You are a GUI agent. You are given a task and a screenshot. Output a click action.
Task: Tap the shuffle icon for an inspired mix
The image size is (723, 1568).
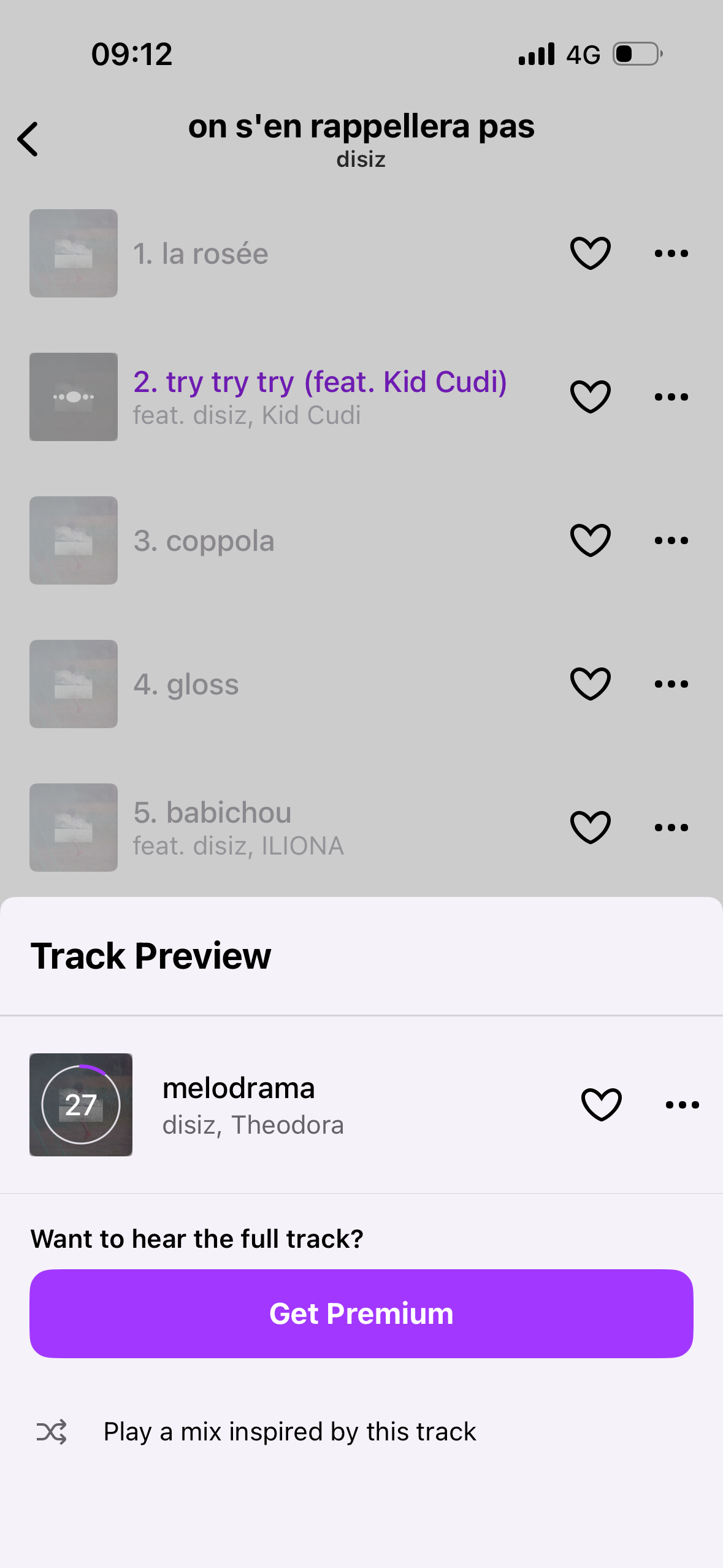click(x=52, y=1431)
